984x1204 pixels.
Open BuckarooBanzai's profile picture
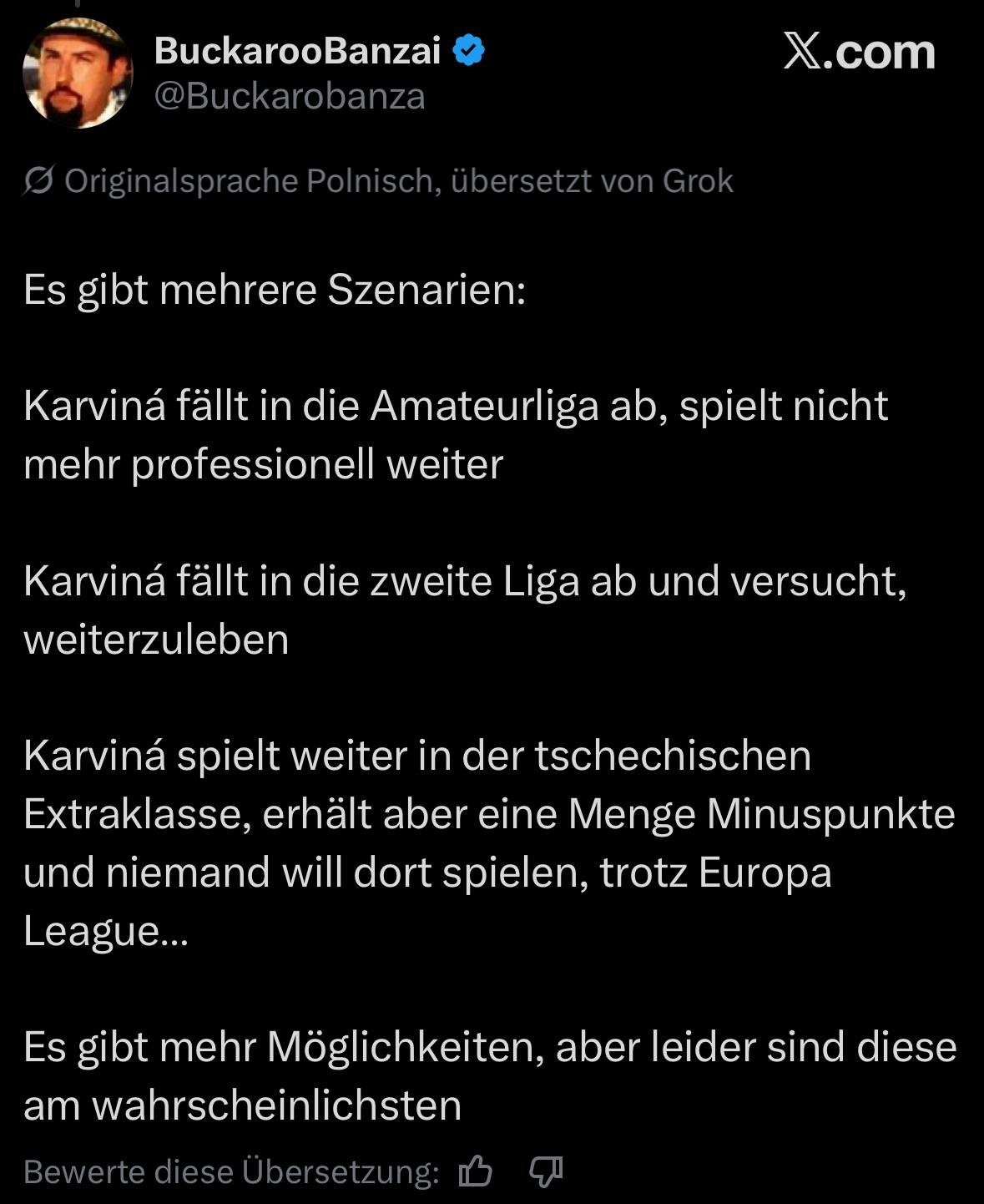[77, 73]
